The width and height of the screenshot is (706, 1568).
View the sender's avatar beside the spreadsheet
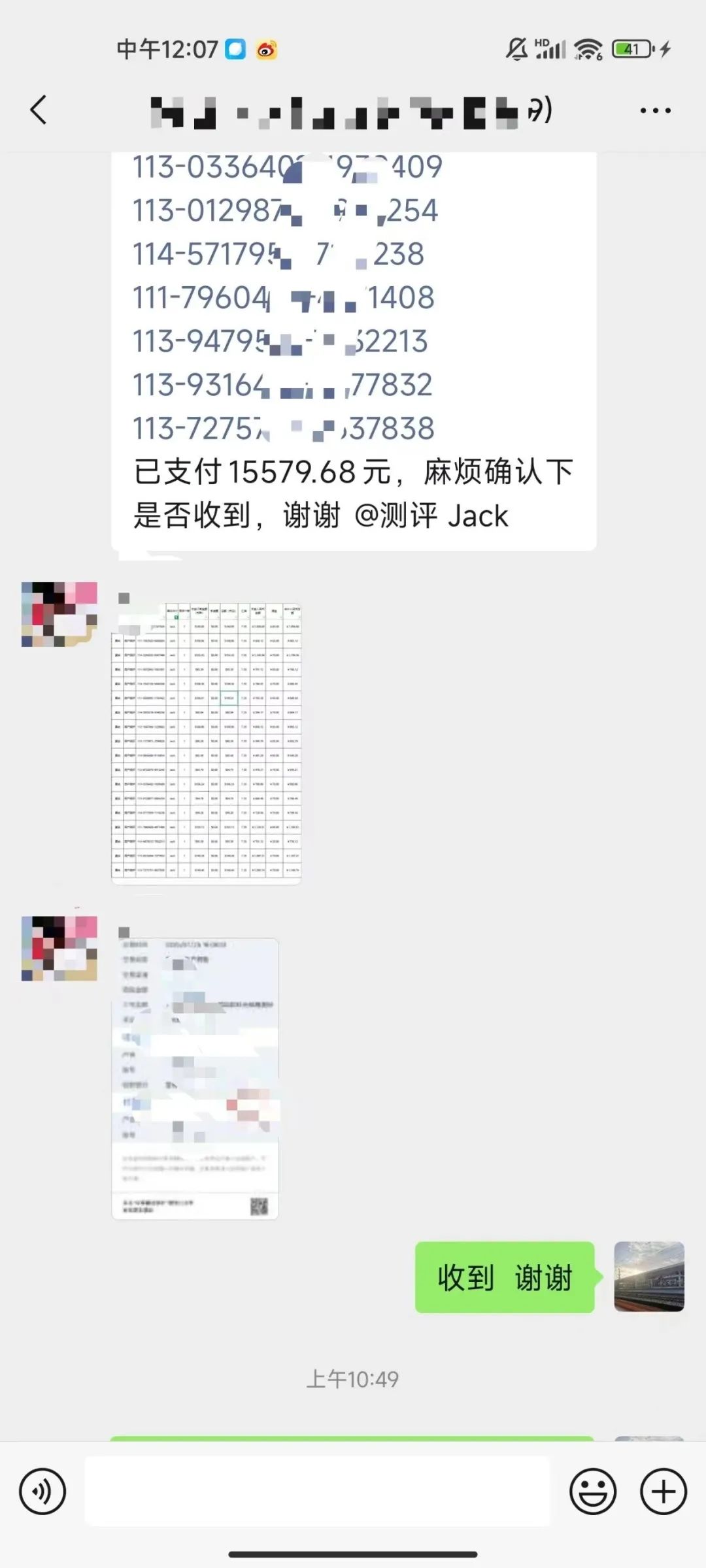click(59, 614)
